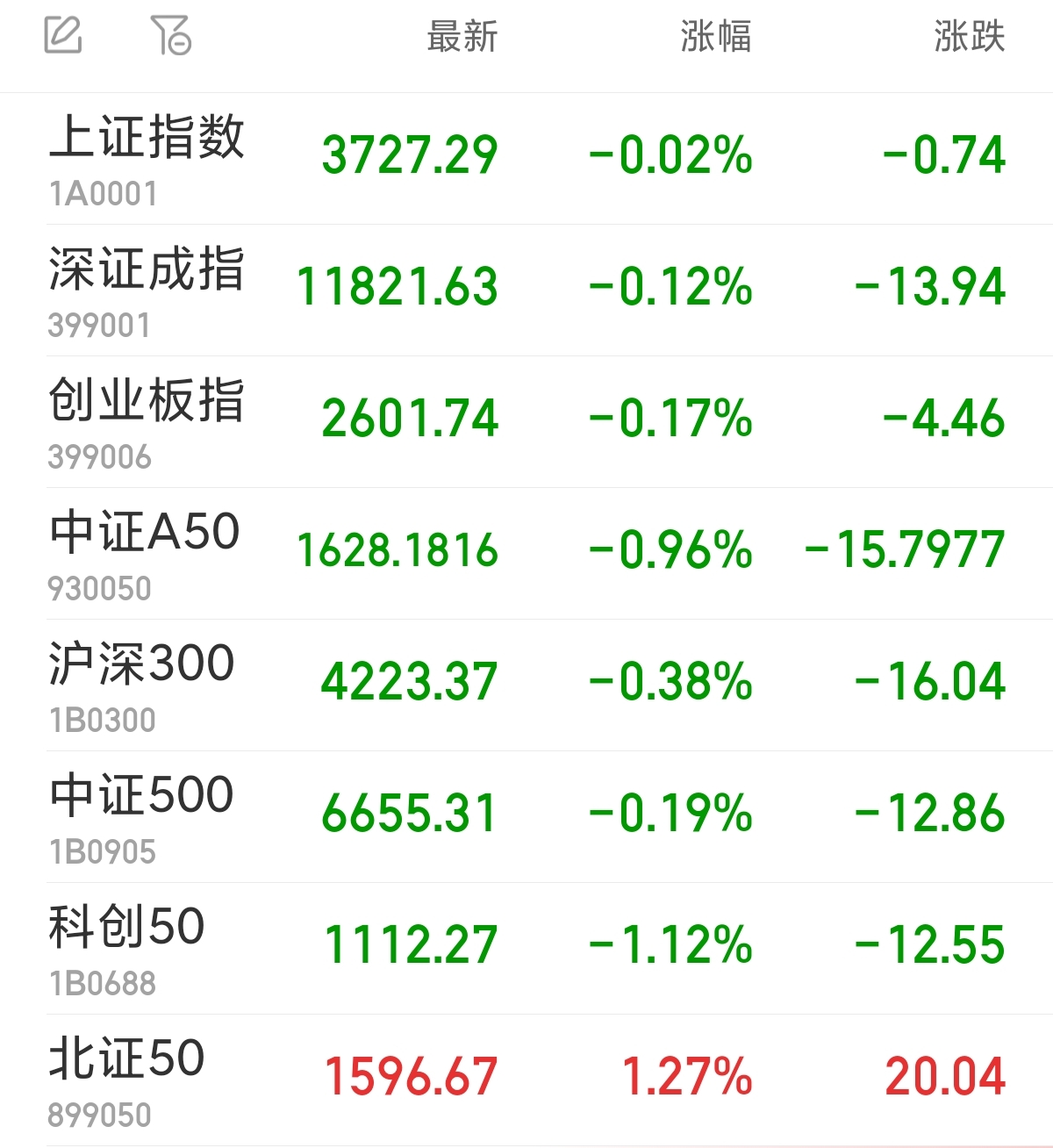
Task: Open 沪深300 index details
Action: [526, 685]
